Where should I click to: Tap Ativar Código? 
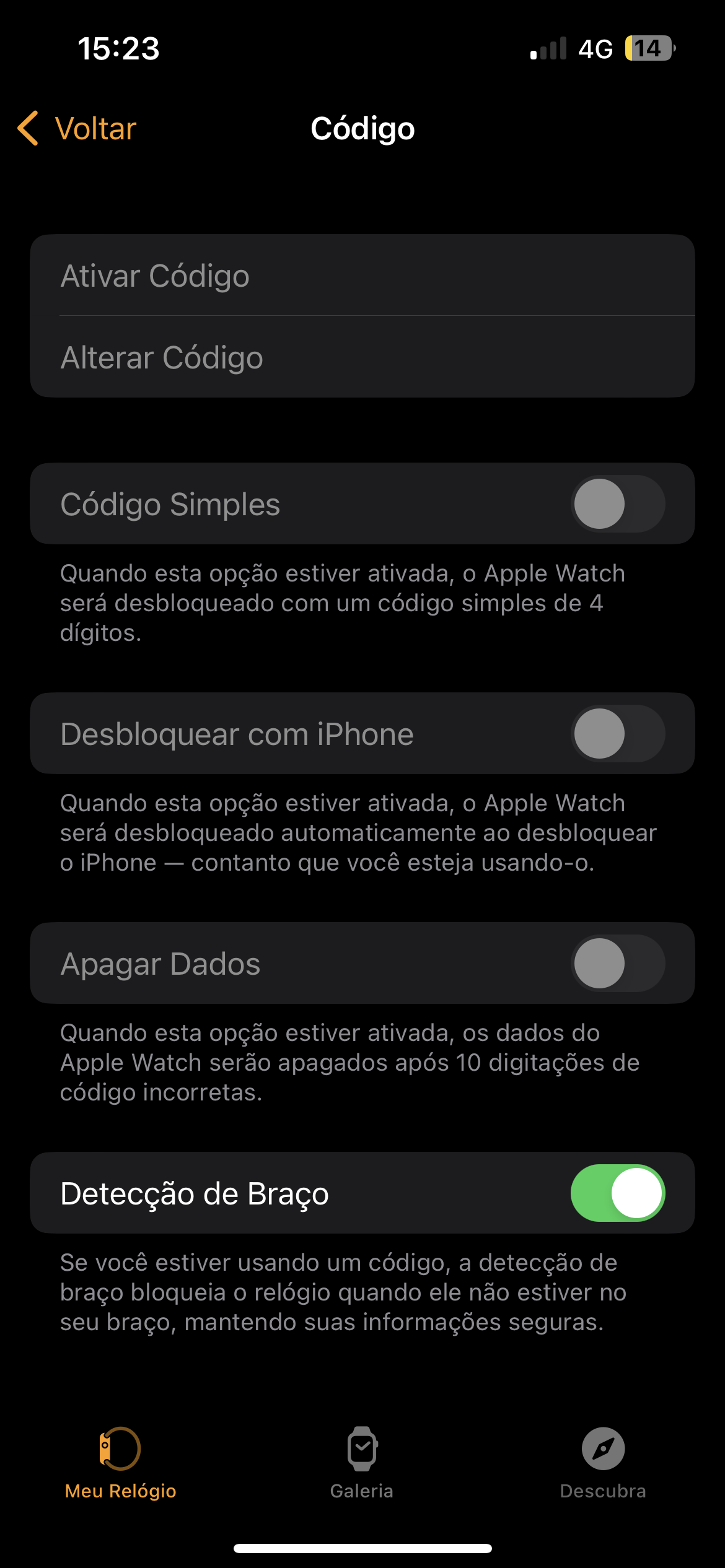point(362,276)
